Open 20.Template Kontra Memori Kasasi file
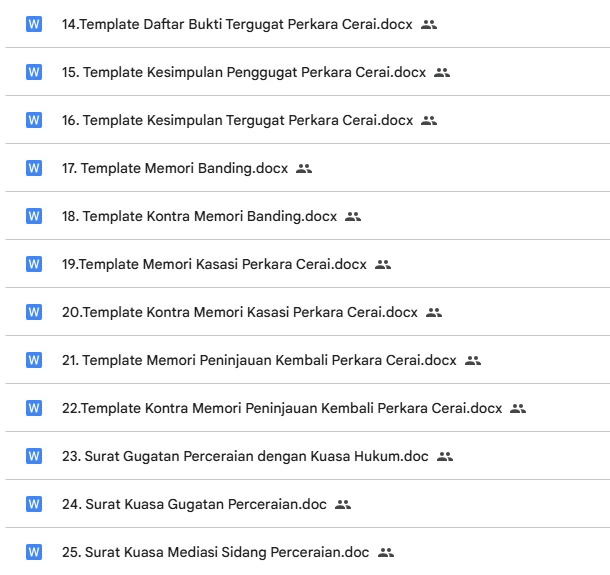This screenshot has height=575, width=610. click(x=240, y=312)
